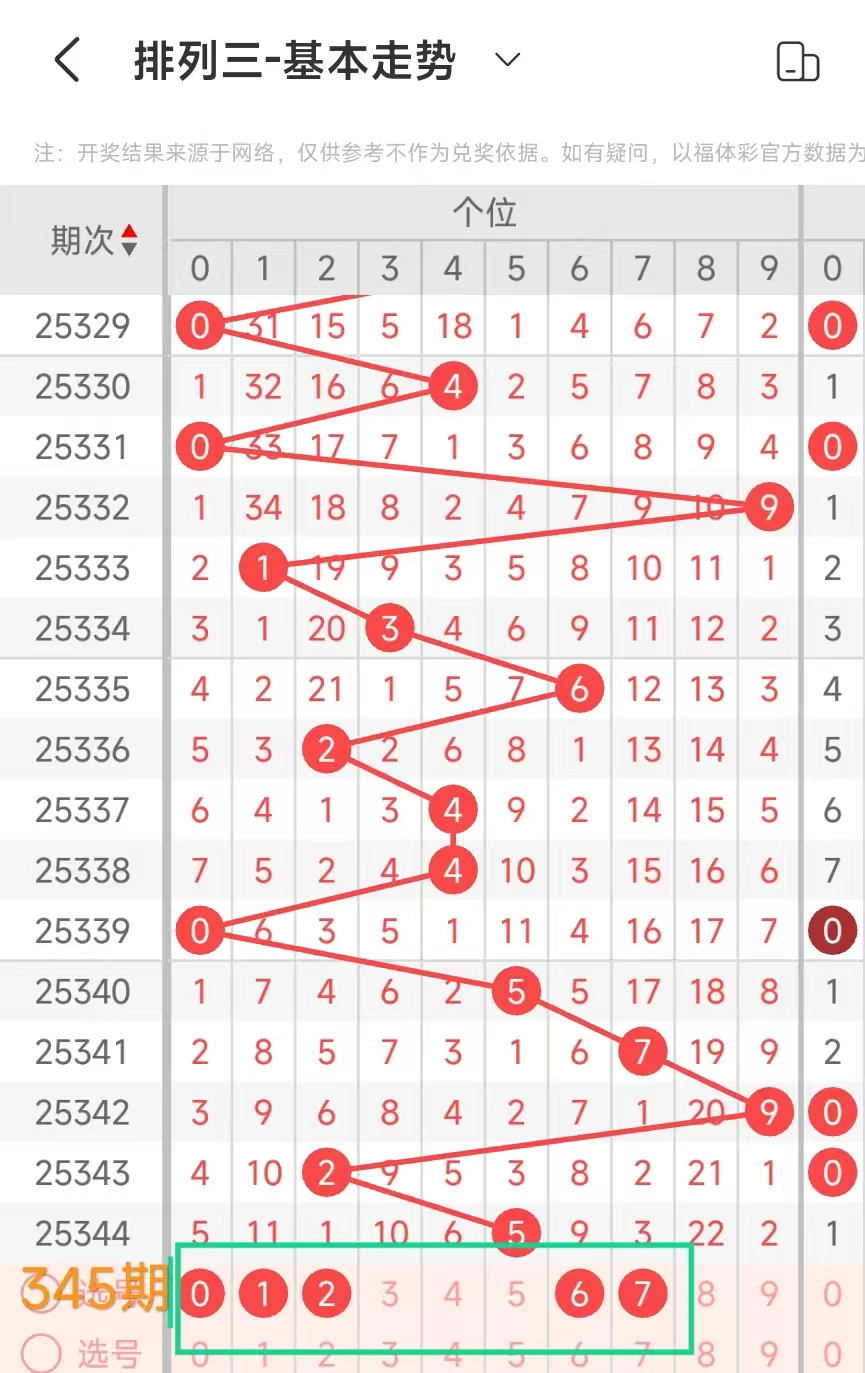Select number 5 in the first 选号 row

[516, 1295]
